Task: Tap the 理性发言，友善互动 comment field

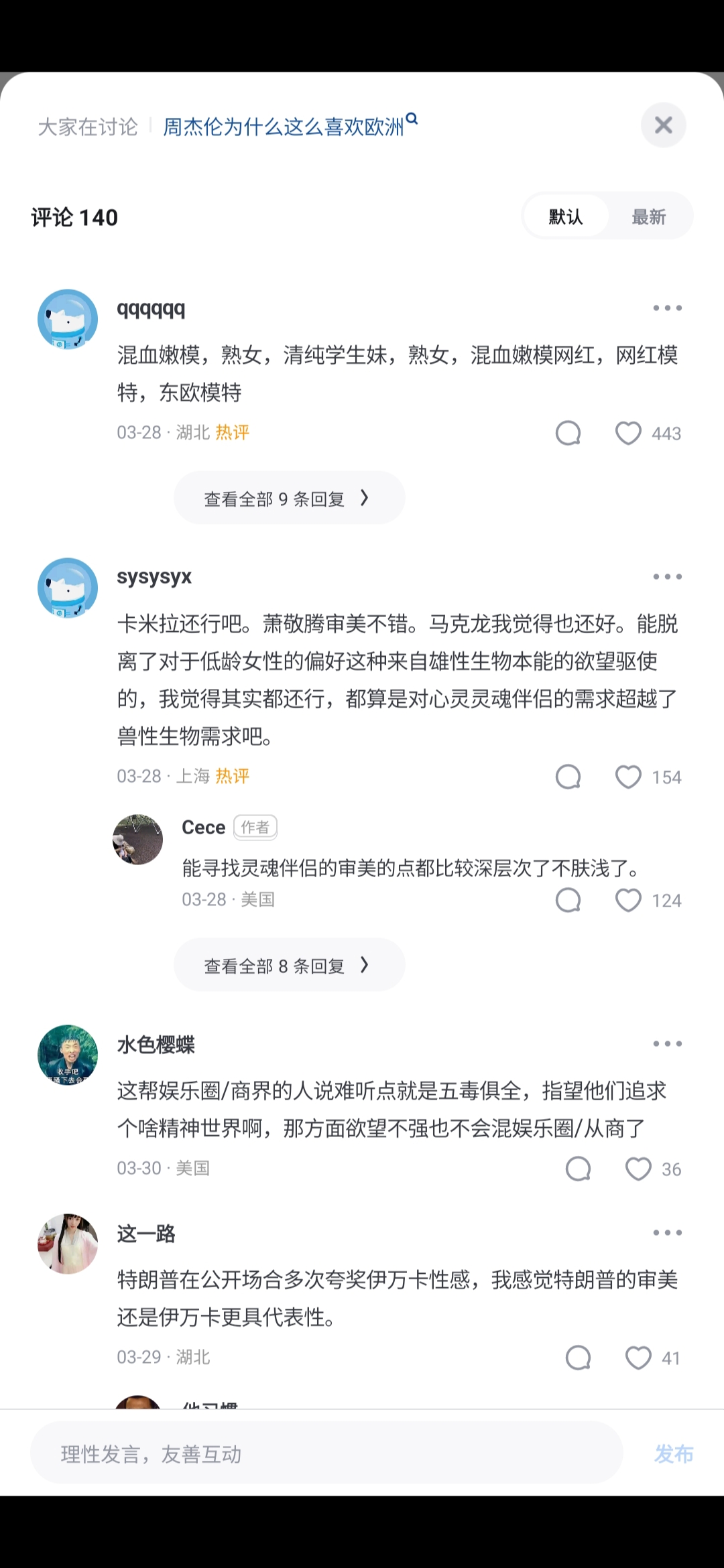Action: (326, 1453)
